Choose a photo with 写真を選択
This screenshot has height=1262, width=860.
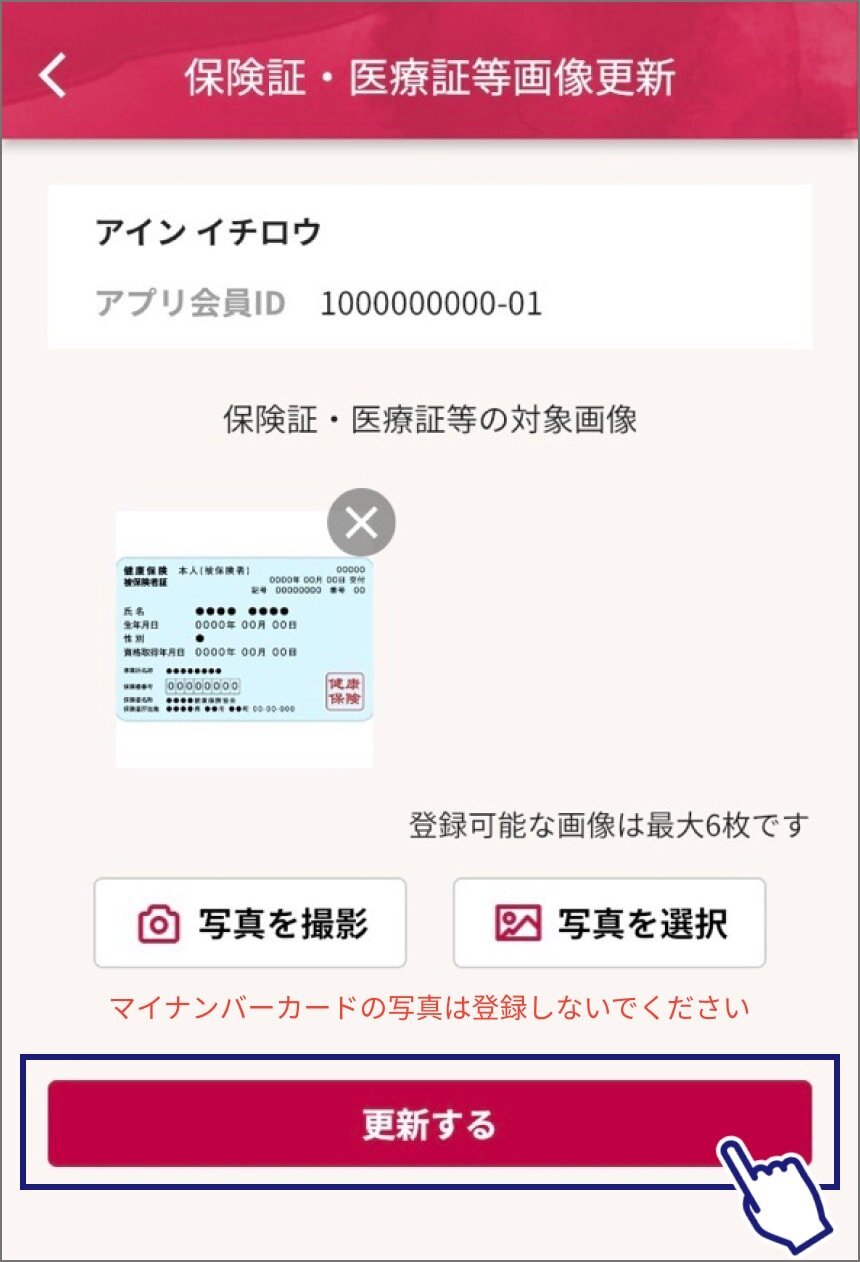pos(609,923)
